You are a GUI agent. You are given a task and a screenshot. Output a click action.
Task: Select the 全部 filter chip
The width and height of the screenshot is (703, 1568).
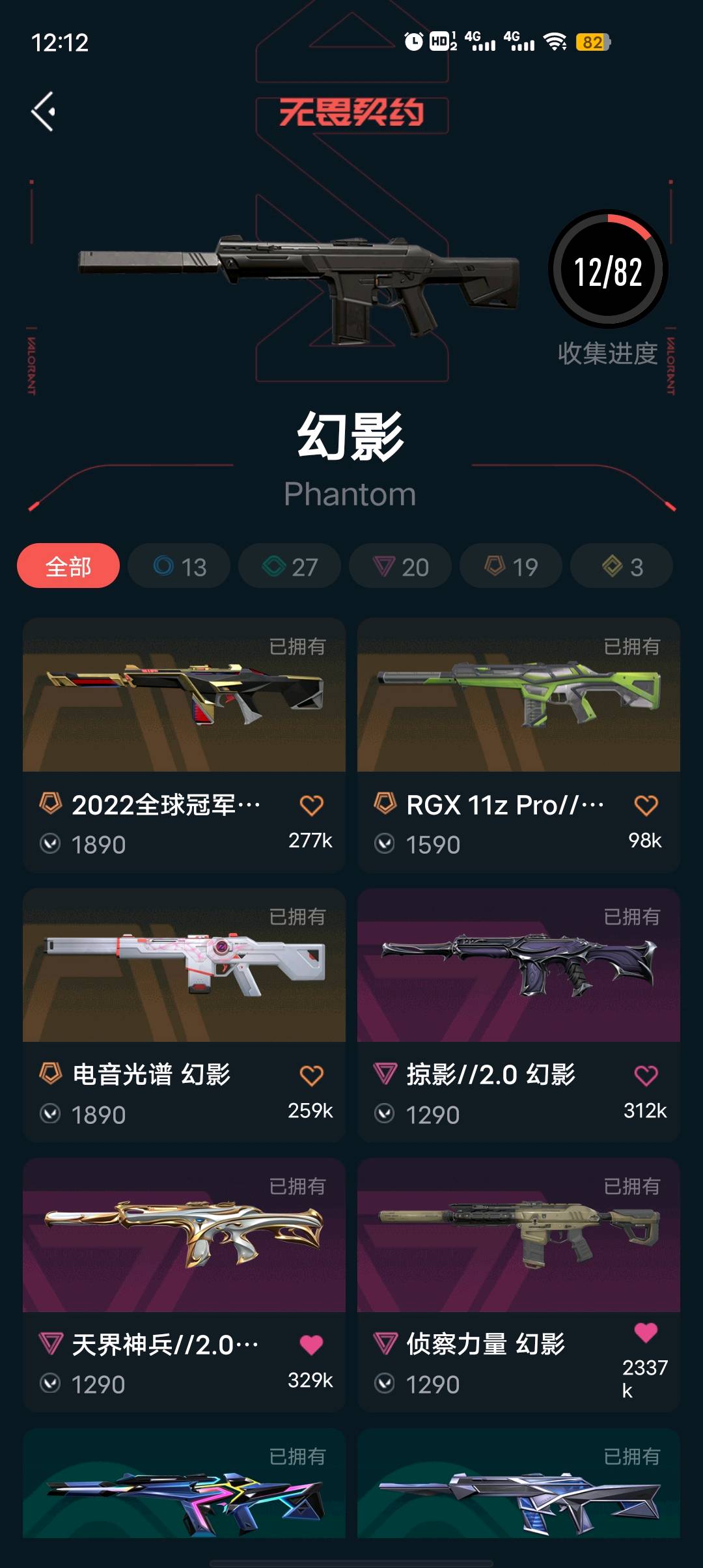[x=68, y=566]
